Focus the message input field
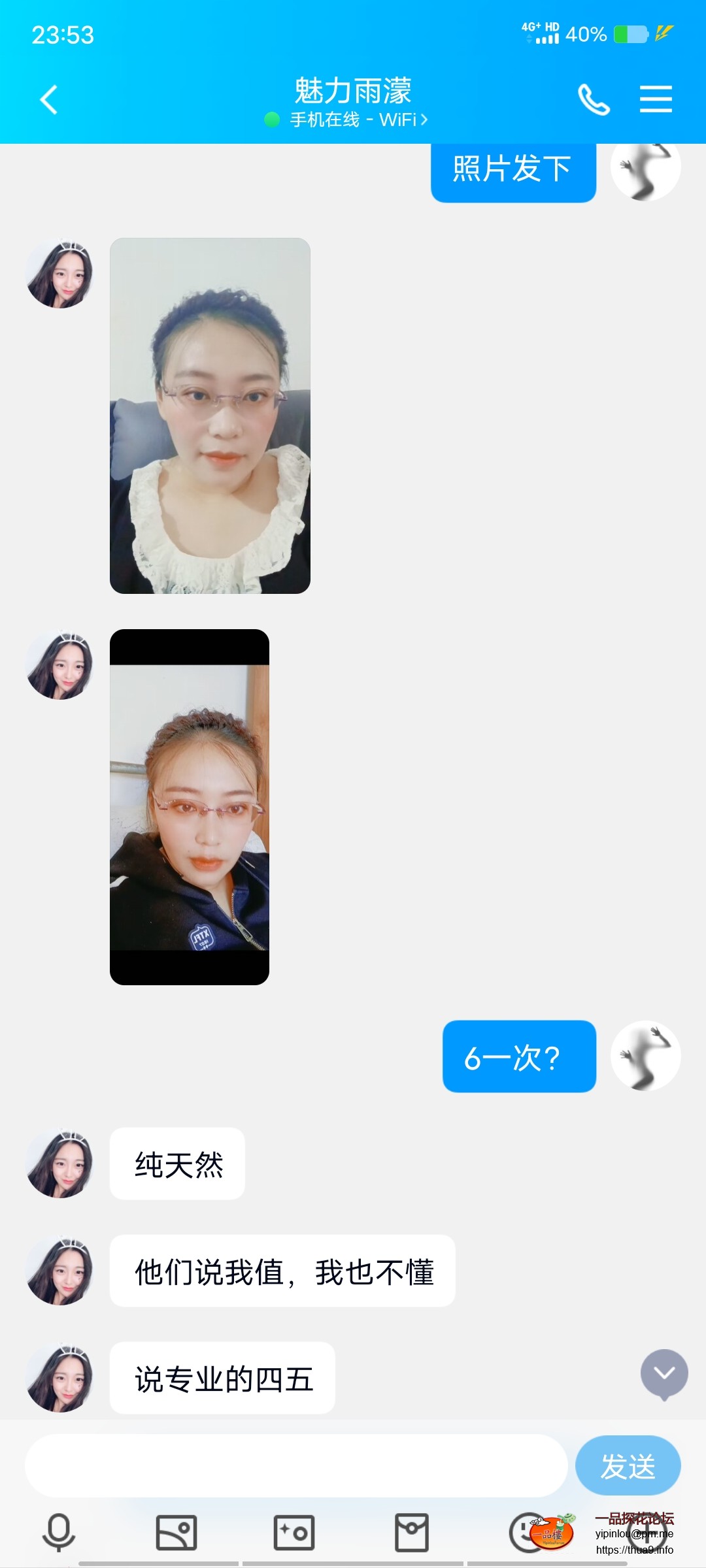The image size is (706, 1568). click(295, 1465)
